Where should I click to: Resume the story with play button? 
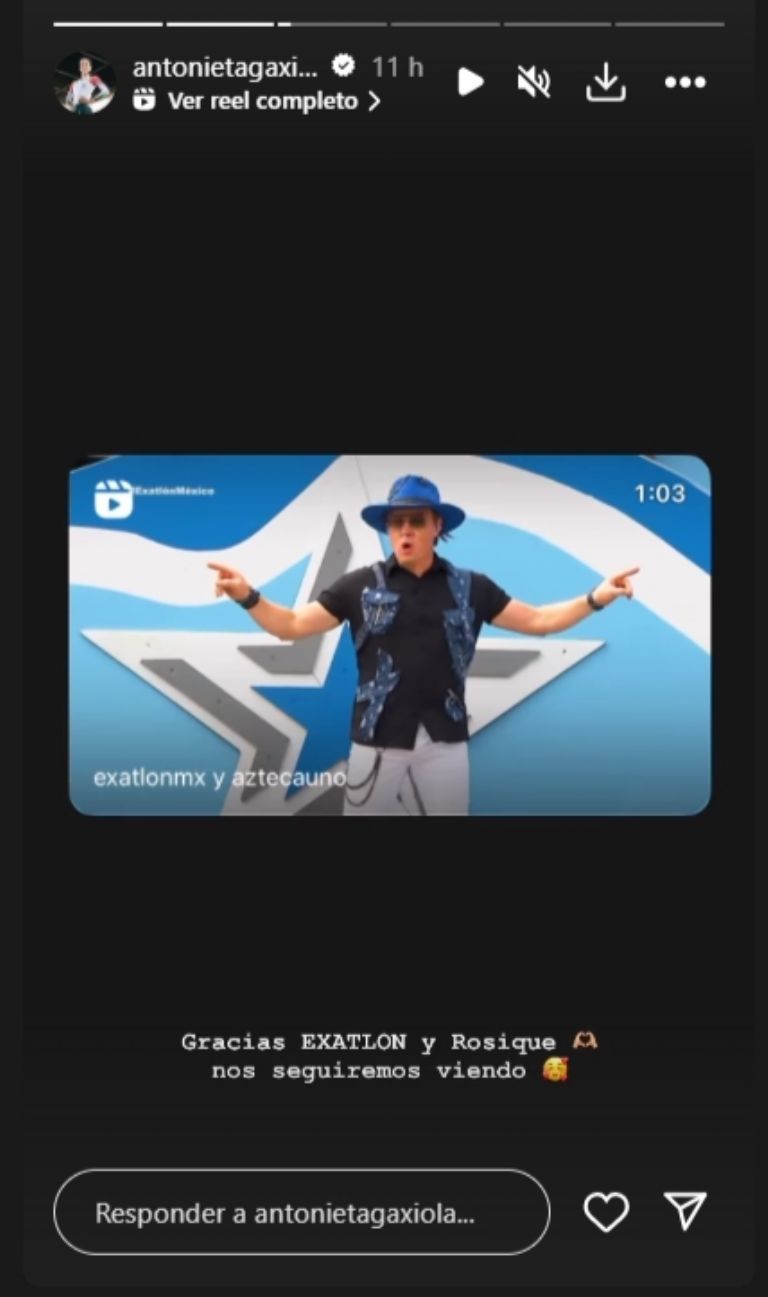pos(470,82)
